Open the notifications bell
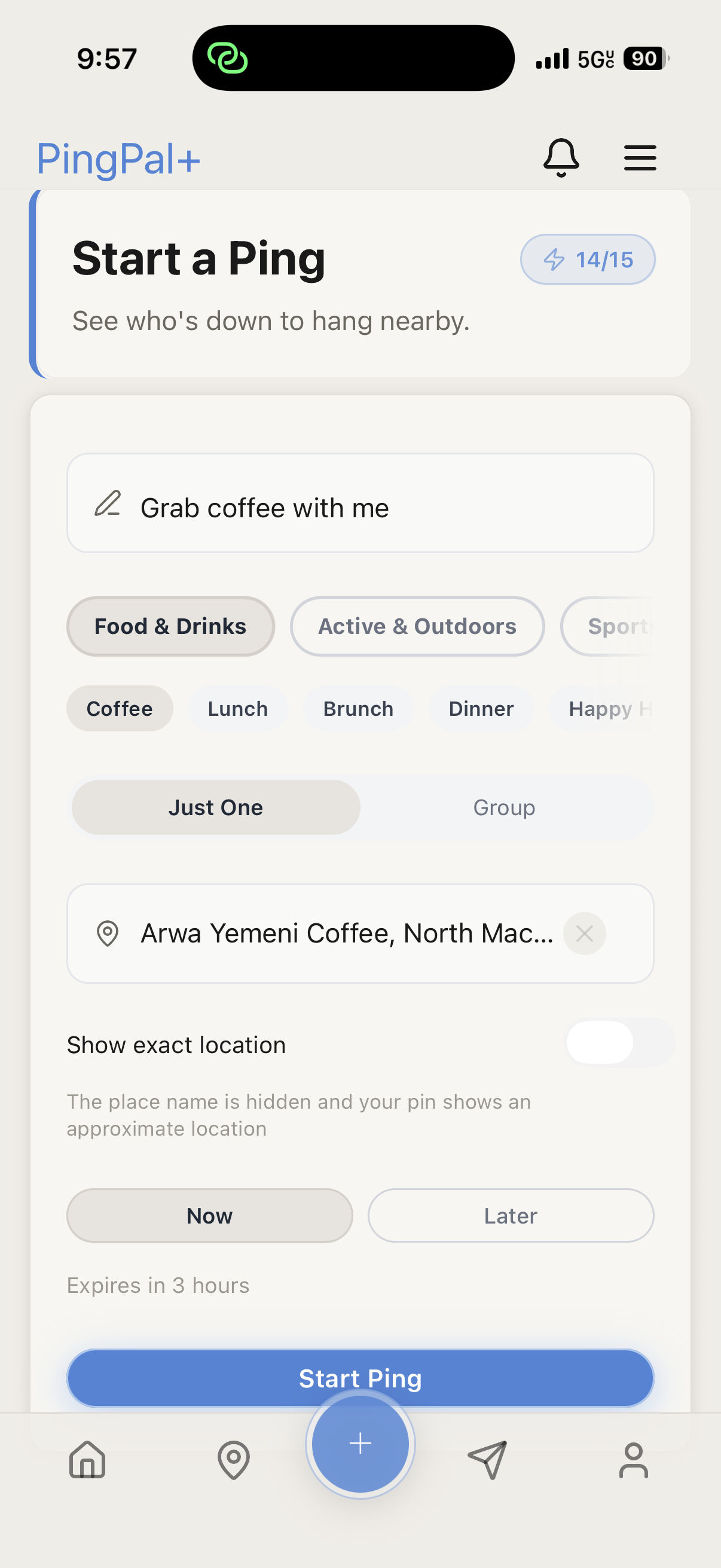The height and width of the screenshot is (1568, 721). (560, 158)
